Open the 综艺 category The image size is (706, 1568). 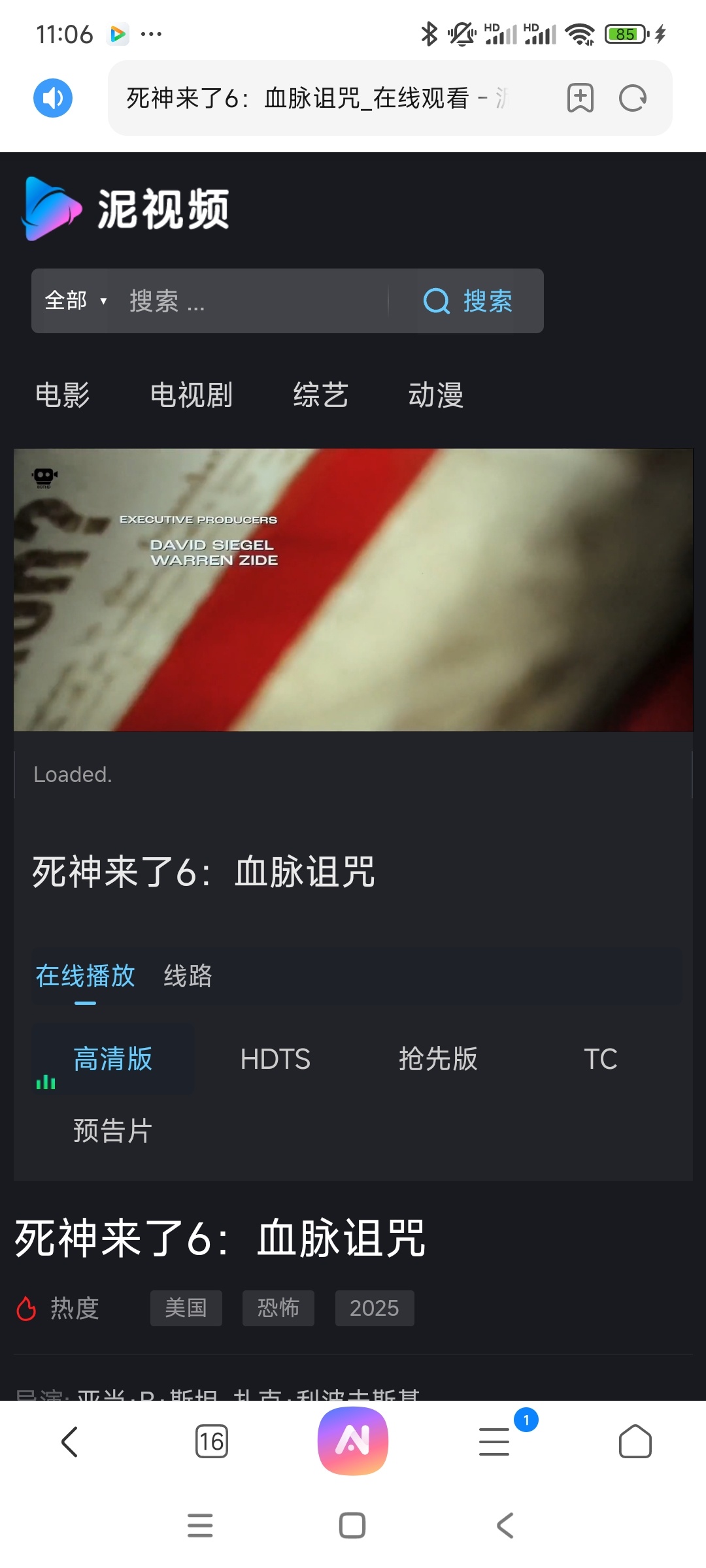click(x=320, y=395)
